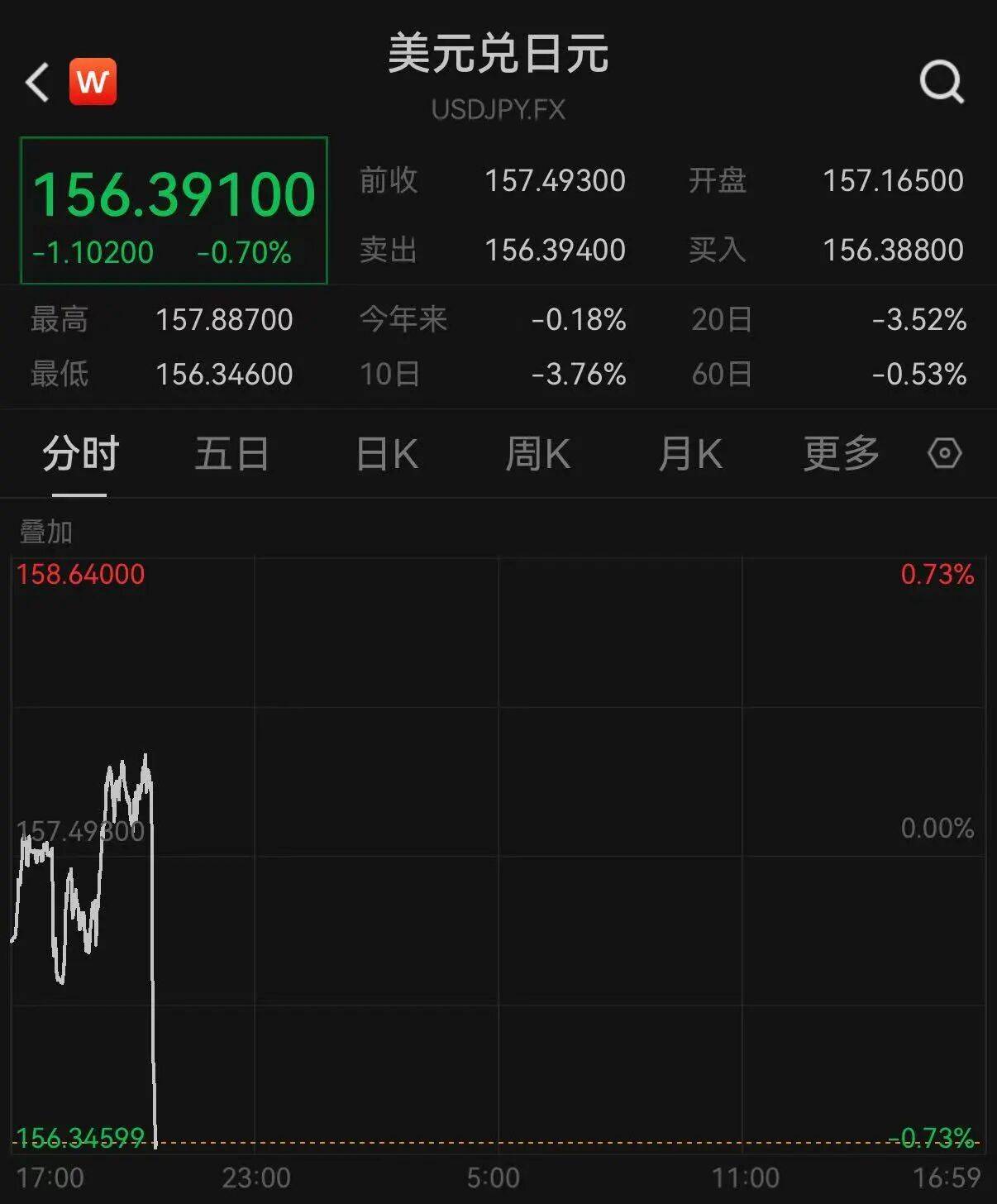Open the search magnifier icon
This screenshot has width=997, height=1204.
click(942, 82)
